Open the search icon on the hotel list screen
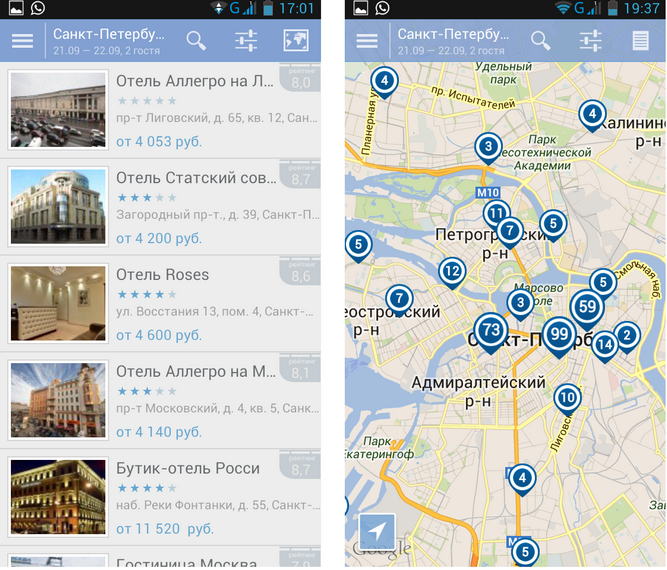 [196, 41]
